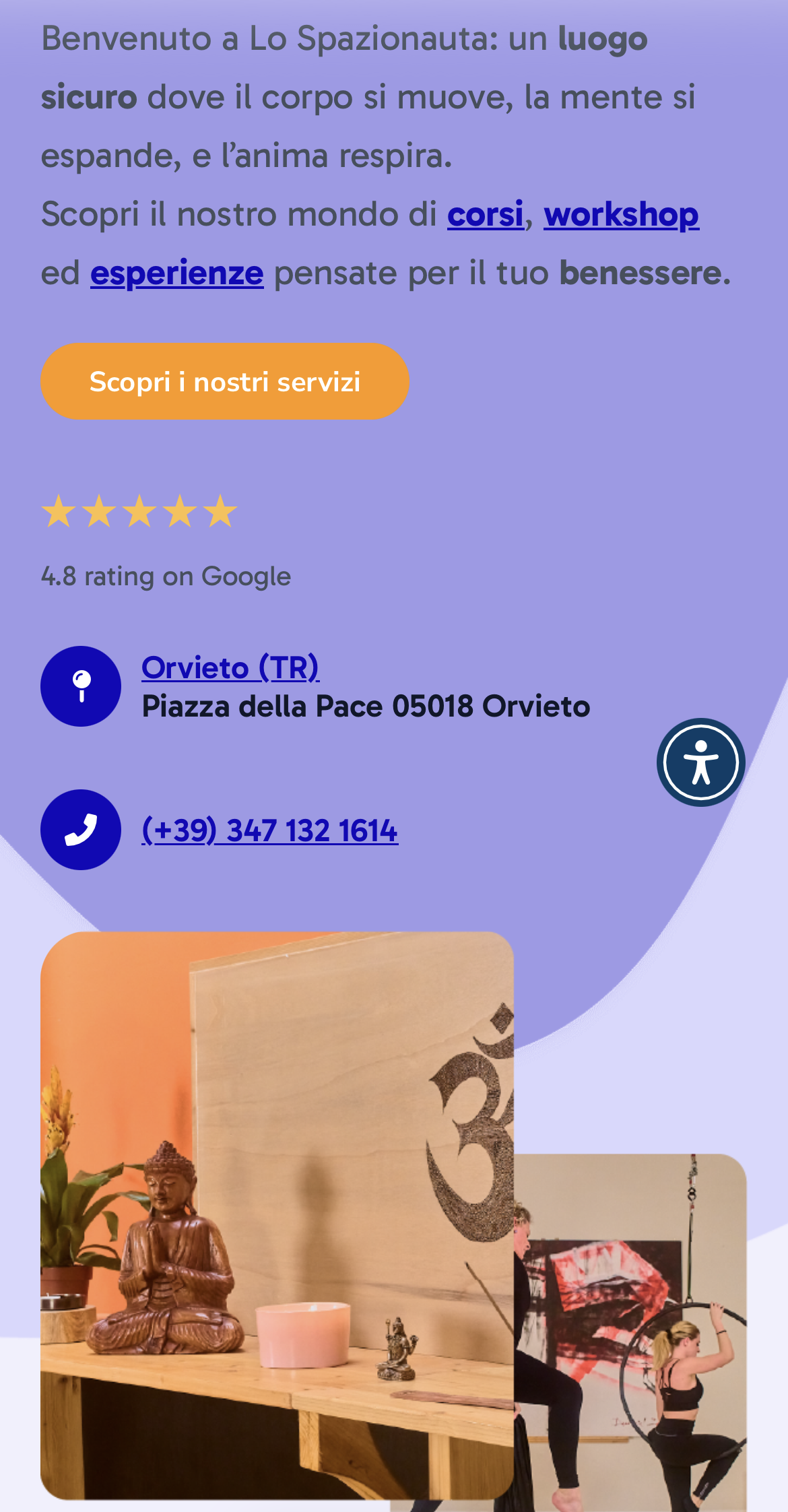This screenshot has width=788, height=1512.
Task: Tap Scopri i nostri servizi button
Action: coord(225,382)
